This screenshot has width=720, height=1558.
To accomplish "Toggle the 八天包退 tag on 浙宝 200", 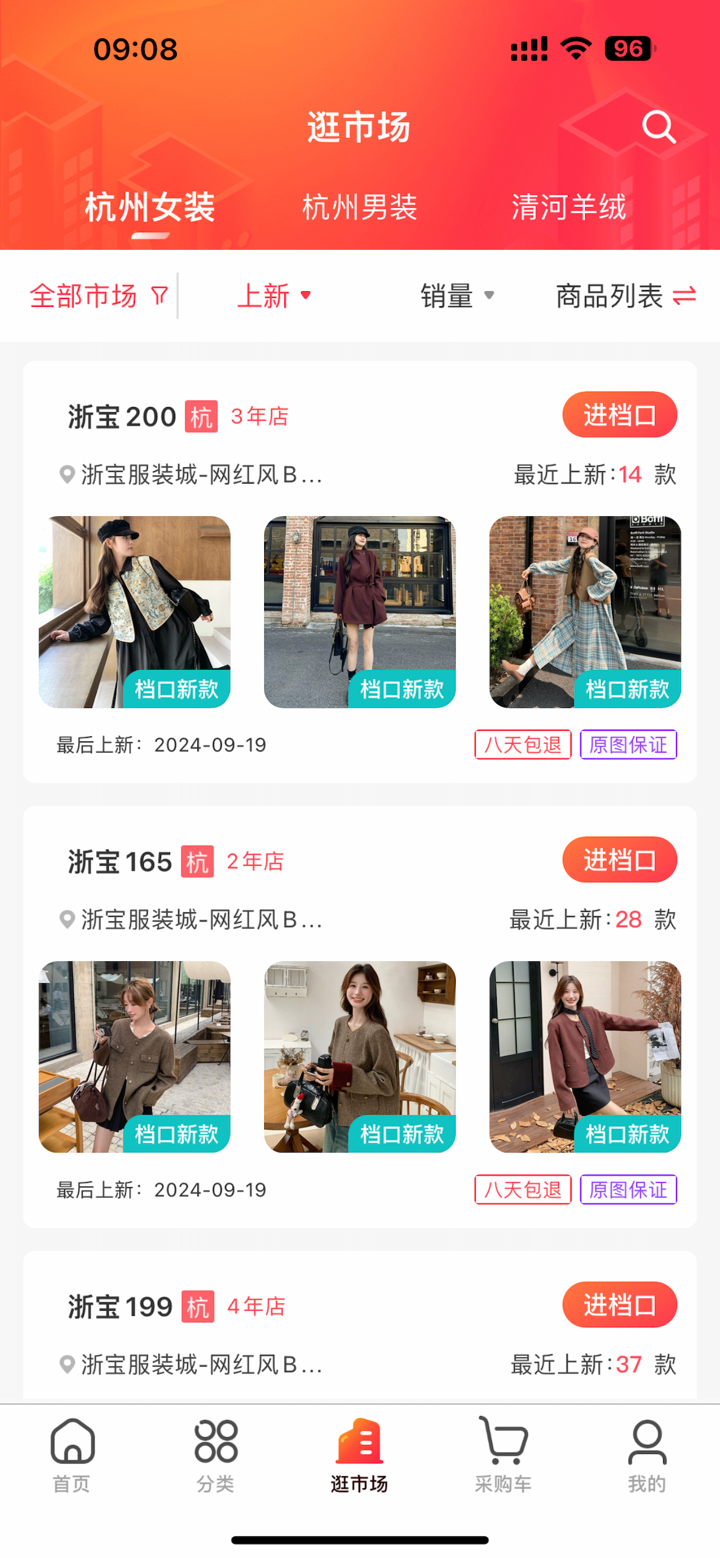I will point(522,744).
